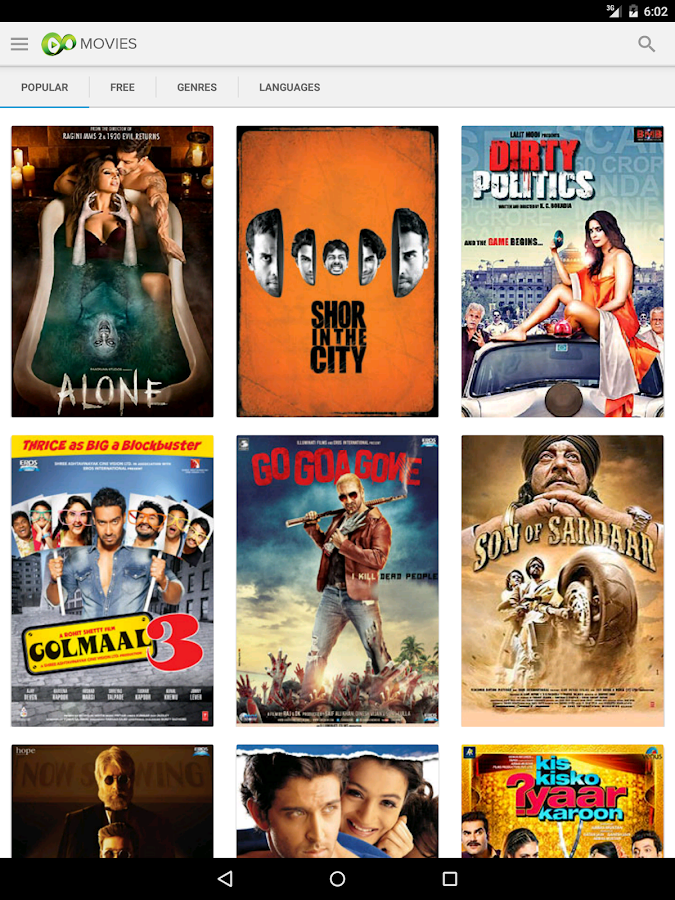Go back using system back button
Screen dimensions: 675x900
click(x=225, y=879)
